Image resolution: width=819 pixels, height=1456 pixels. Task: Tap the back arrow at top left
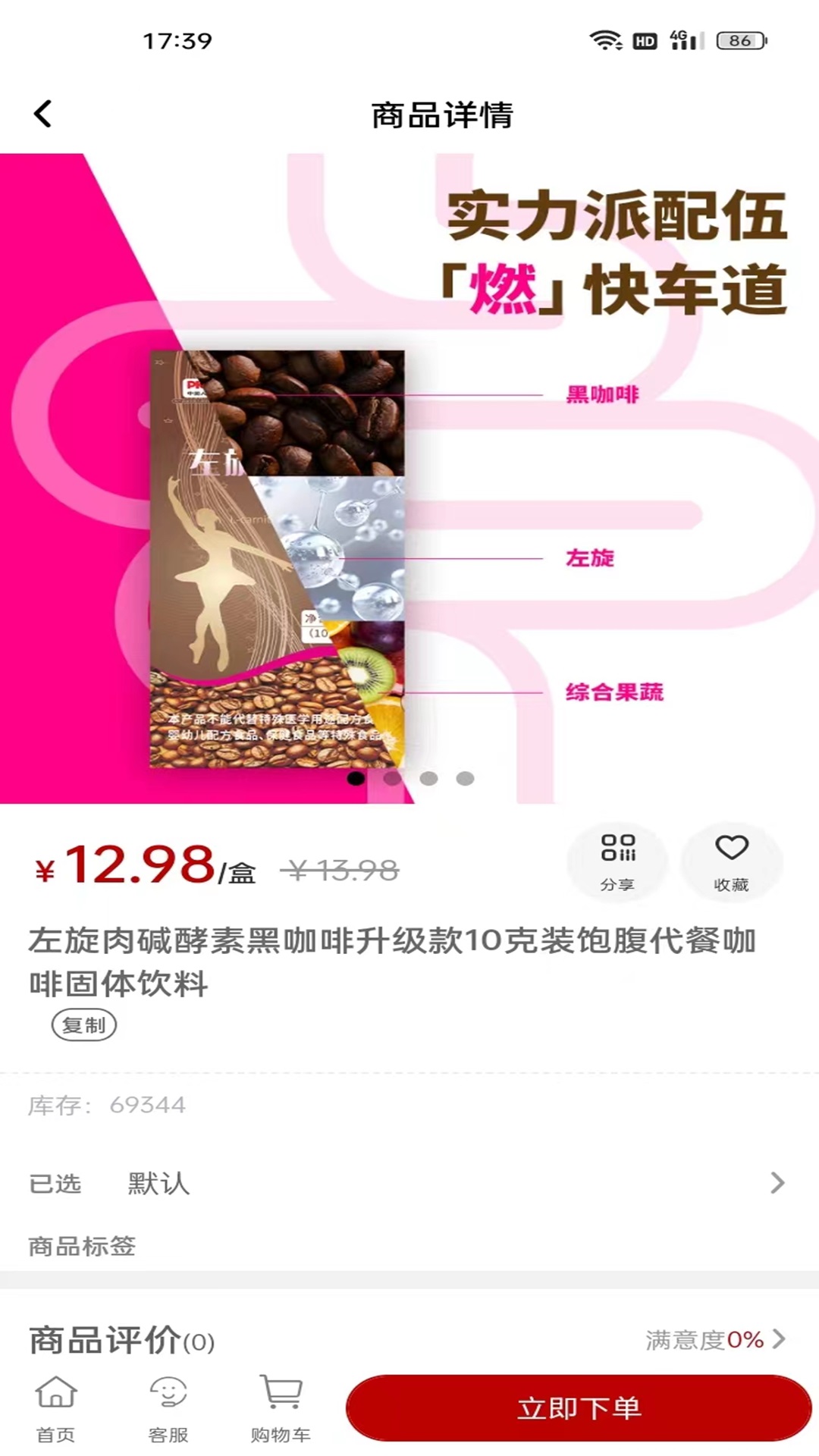click(x=43, y=112)
